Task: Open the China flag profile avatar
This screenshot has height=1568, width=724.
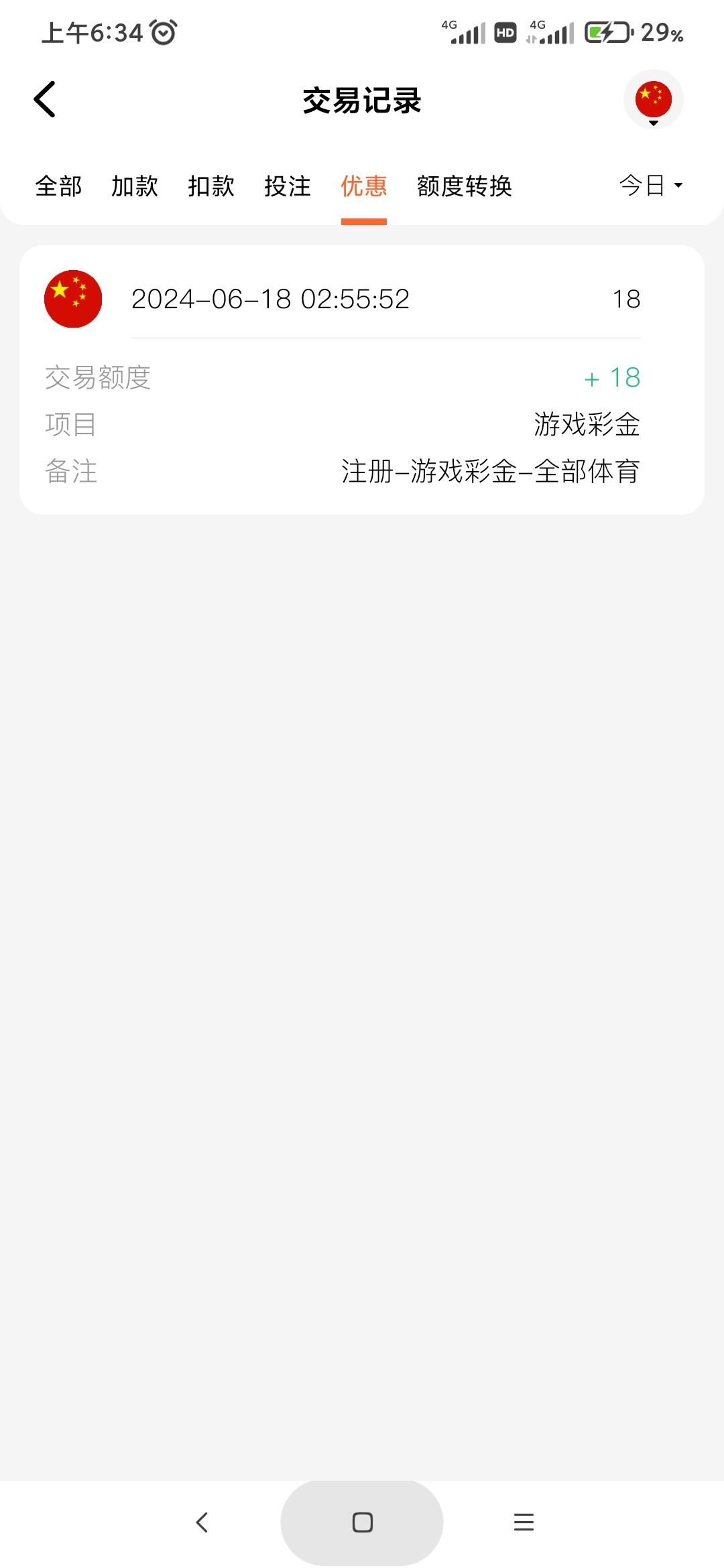Action: (x=652, y=99)
